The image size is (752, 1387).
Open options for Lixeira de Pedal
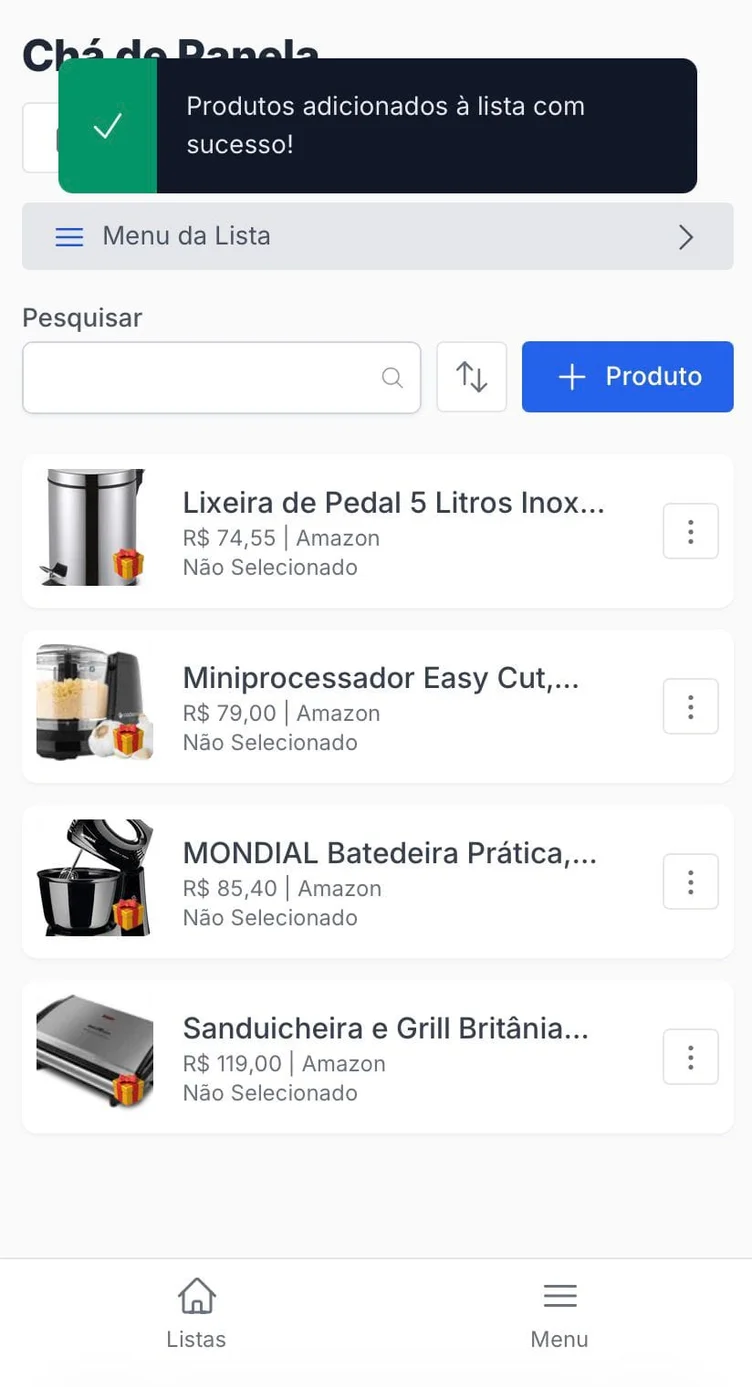coord(690,531)
